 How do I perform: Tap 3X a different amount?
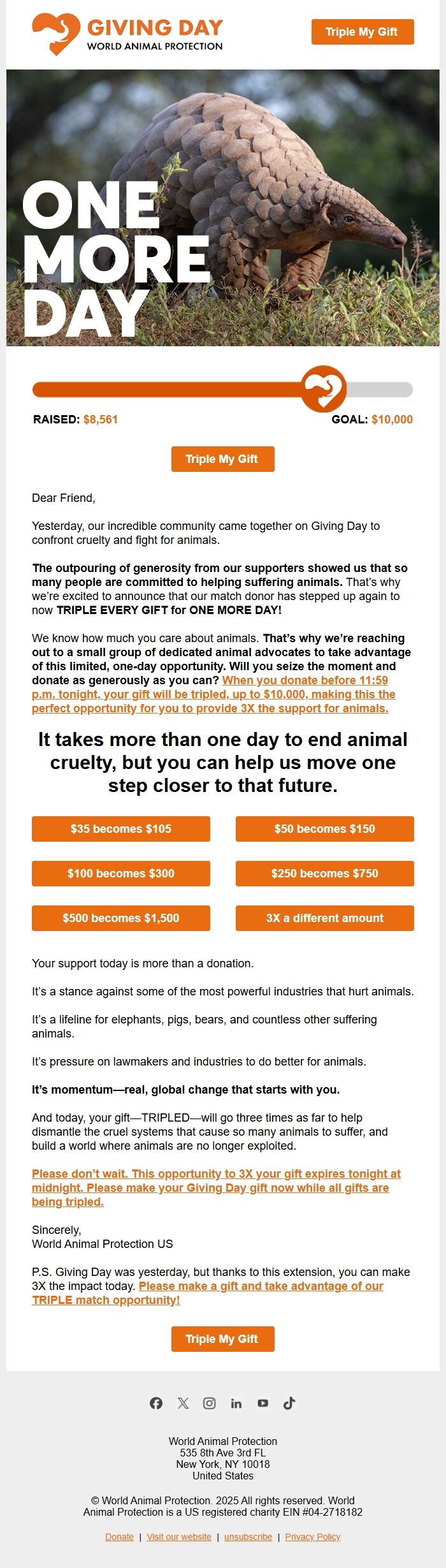[324, 918]
